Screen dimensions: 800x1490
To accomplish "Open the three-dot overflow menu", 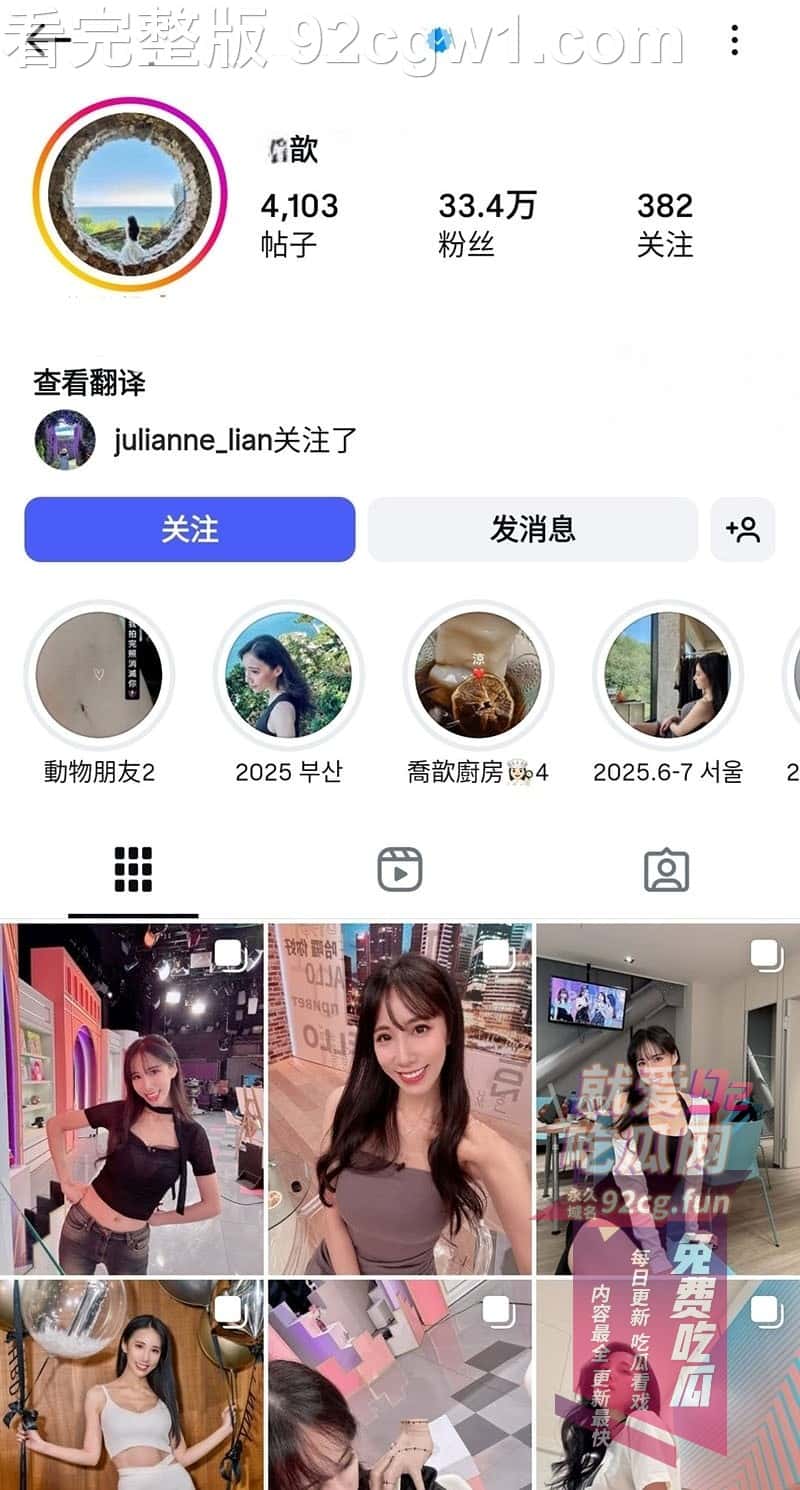I will click(734, 40).
